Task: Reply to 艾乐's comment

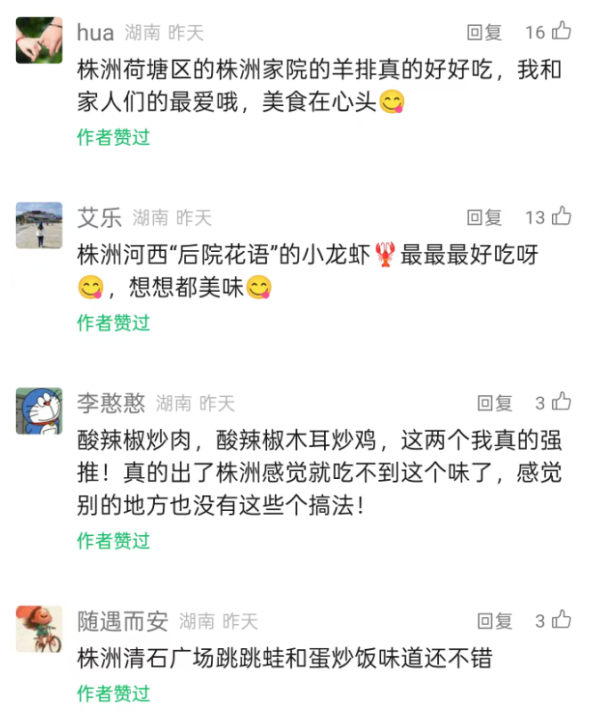Action: pos(484,217)
